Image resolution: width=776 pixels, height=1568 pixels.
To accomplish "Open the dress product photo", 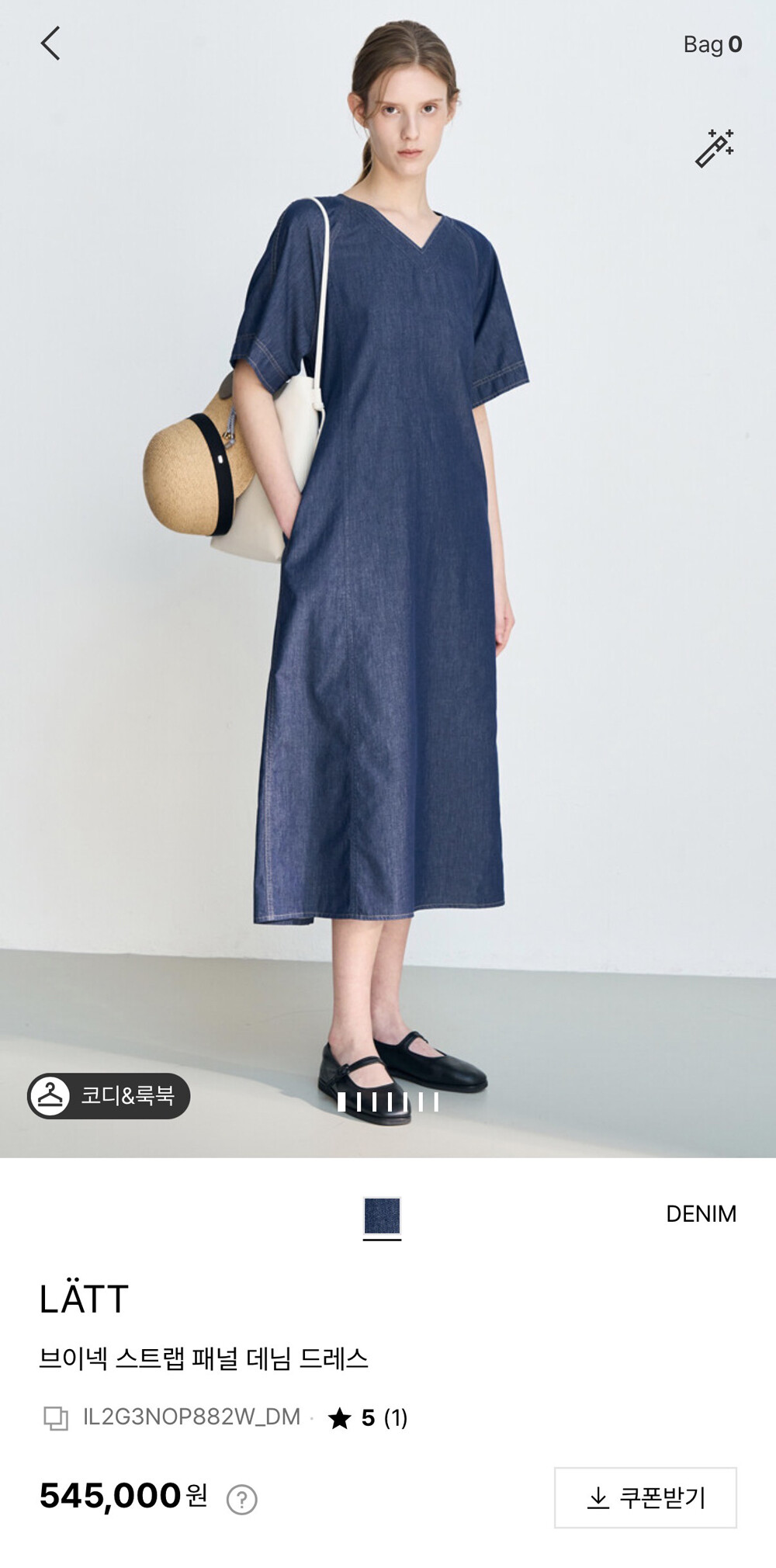I will tap(388, 578).
